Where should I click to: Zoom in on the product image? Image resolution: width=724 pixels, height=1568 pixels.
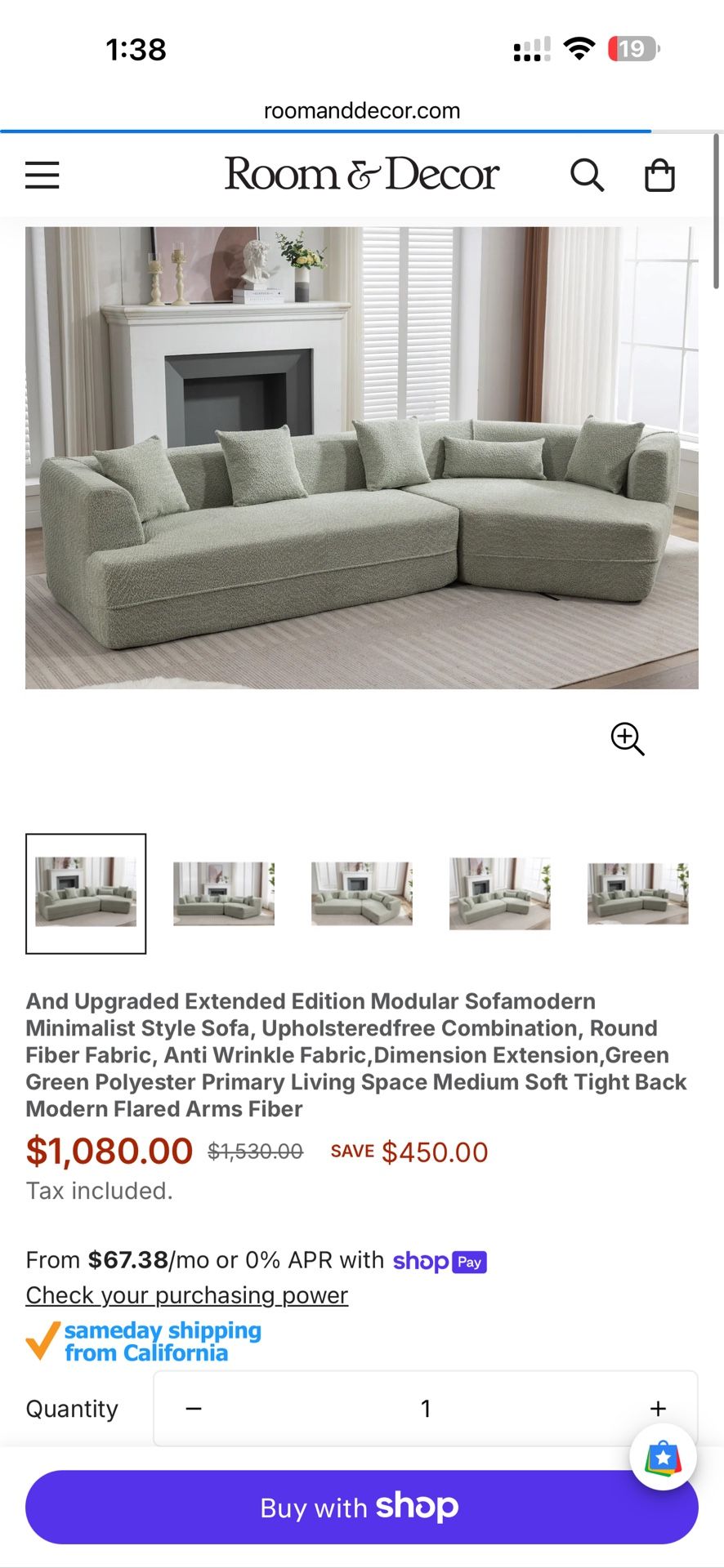pyautogui.click(x=628, y=739)
